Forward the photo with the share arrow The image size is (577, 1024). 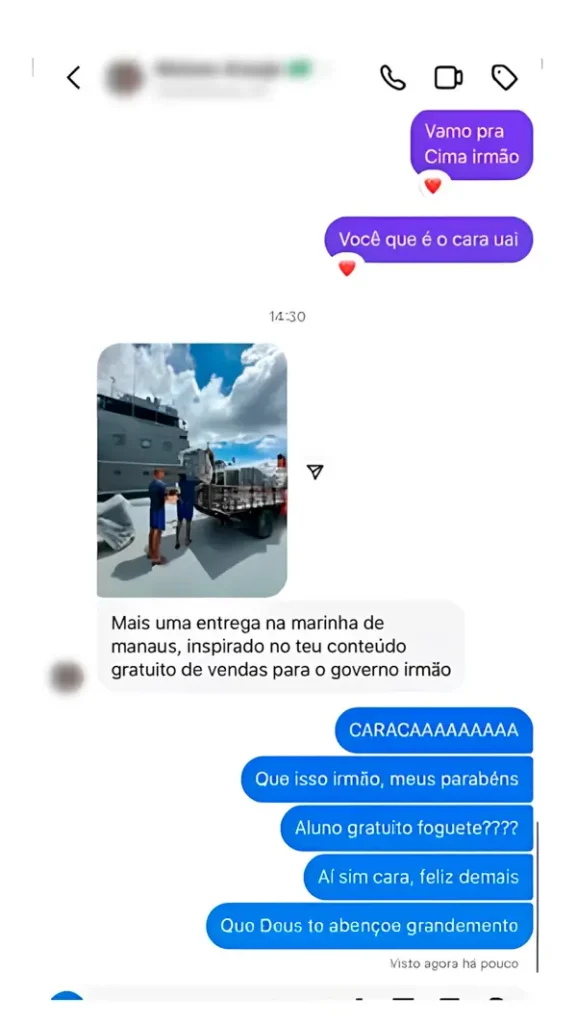(315, 472)
